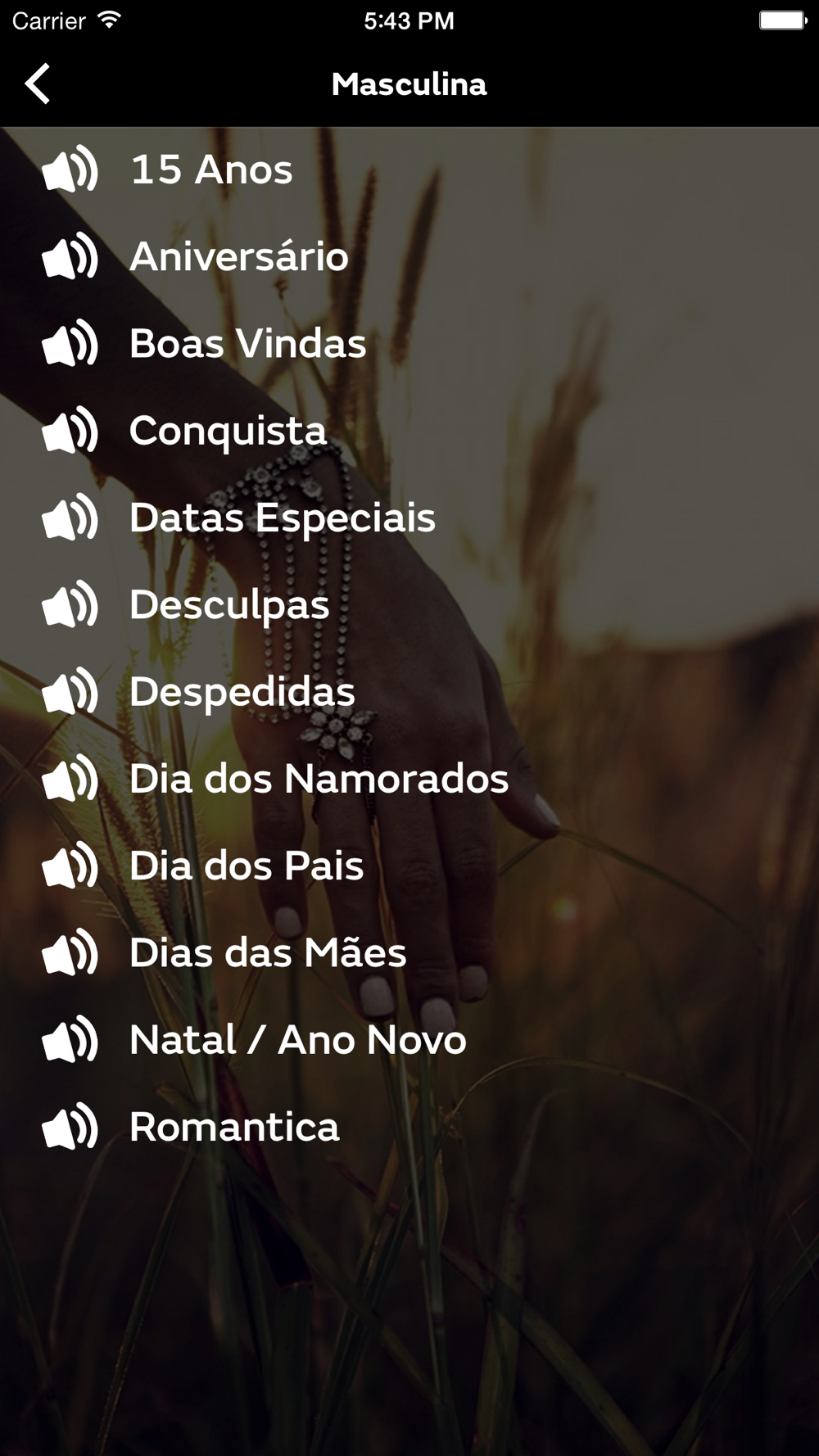819x1456 pixels.
Task: Tap Dia dos Namorados
Action: pyautogui.click(x=409, y=779)
